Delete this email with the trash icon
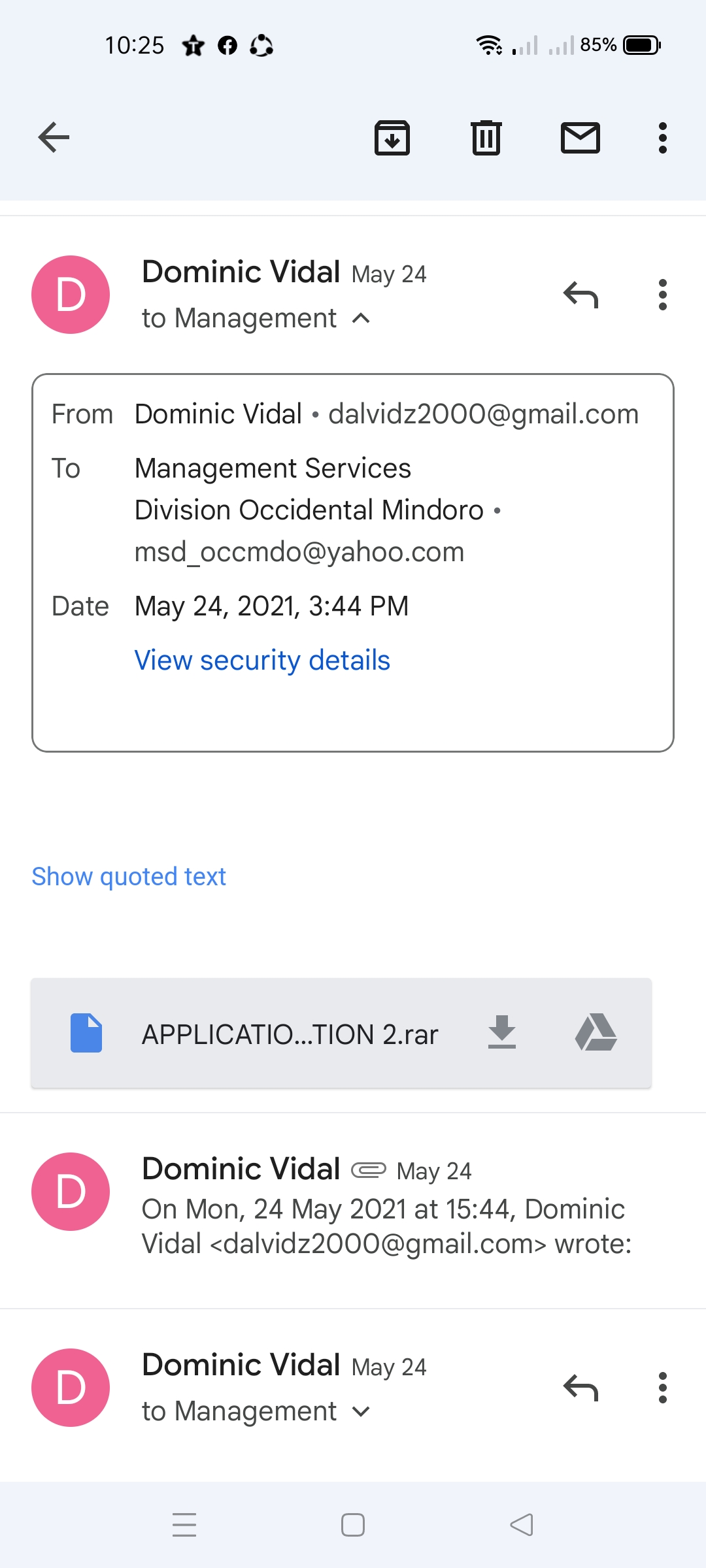Screen dimensions: 706x1568 pyautogui.click(x=486, y=138)
